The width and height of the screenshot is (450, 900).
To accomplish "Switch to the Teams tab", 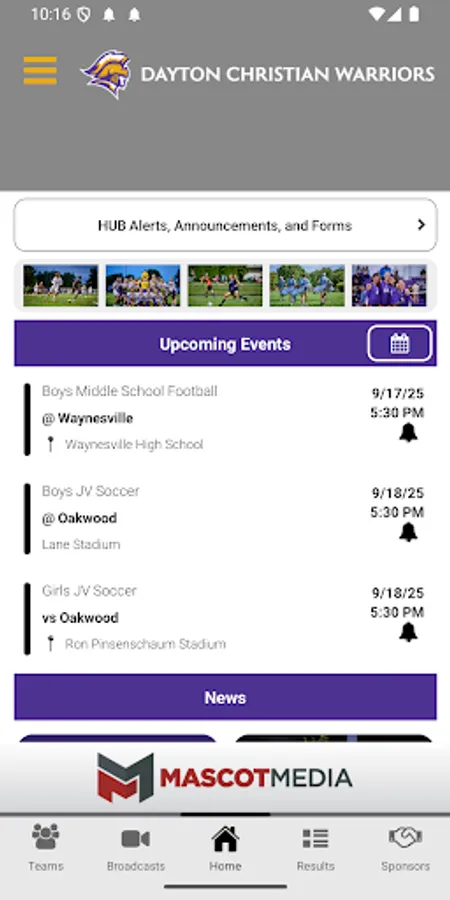I will coord(45,848).
